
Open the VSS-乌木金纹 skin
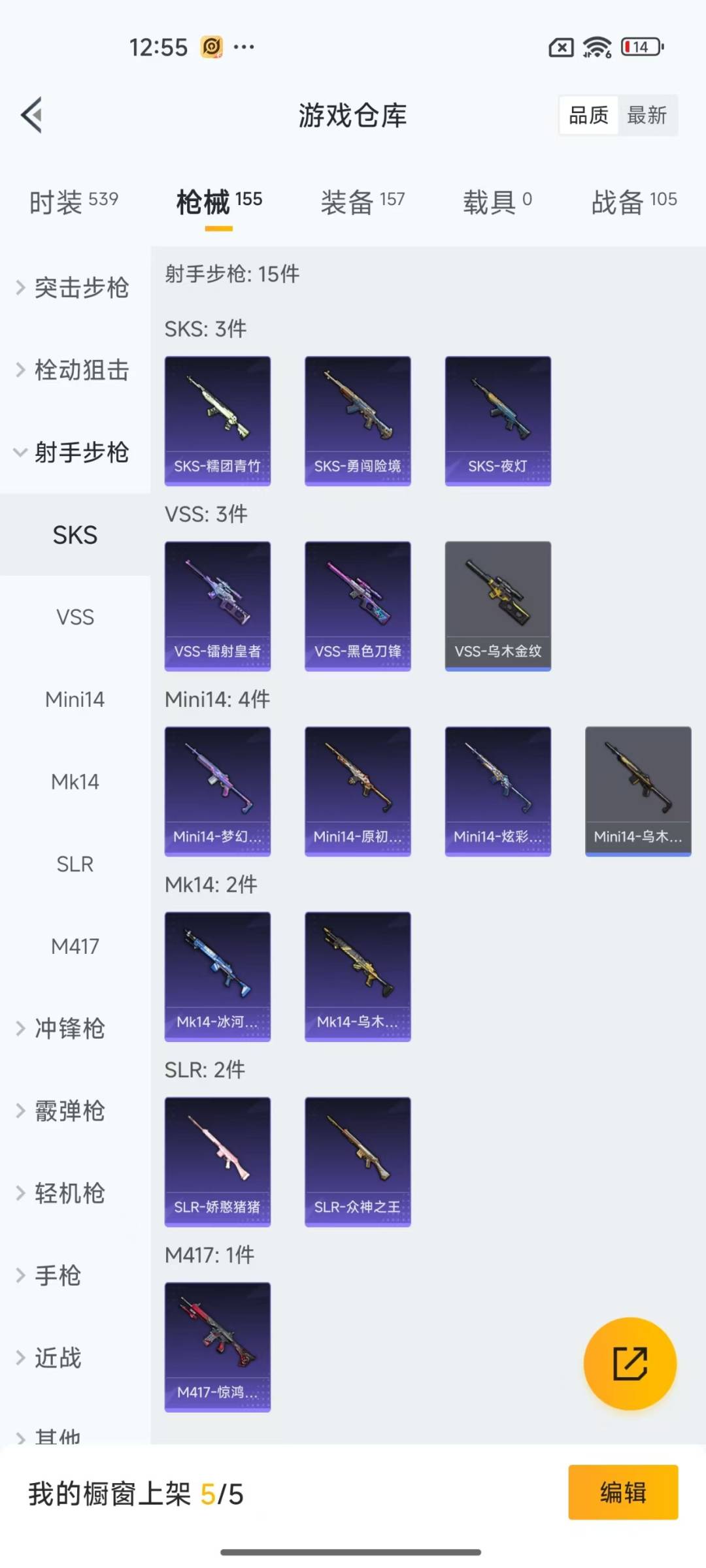click(x=497, y=606)
